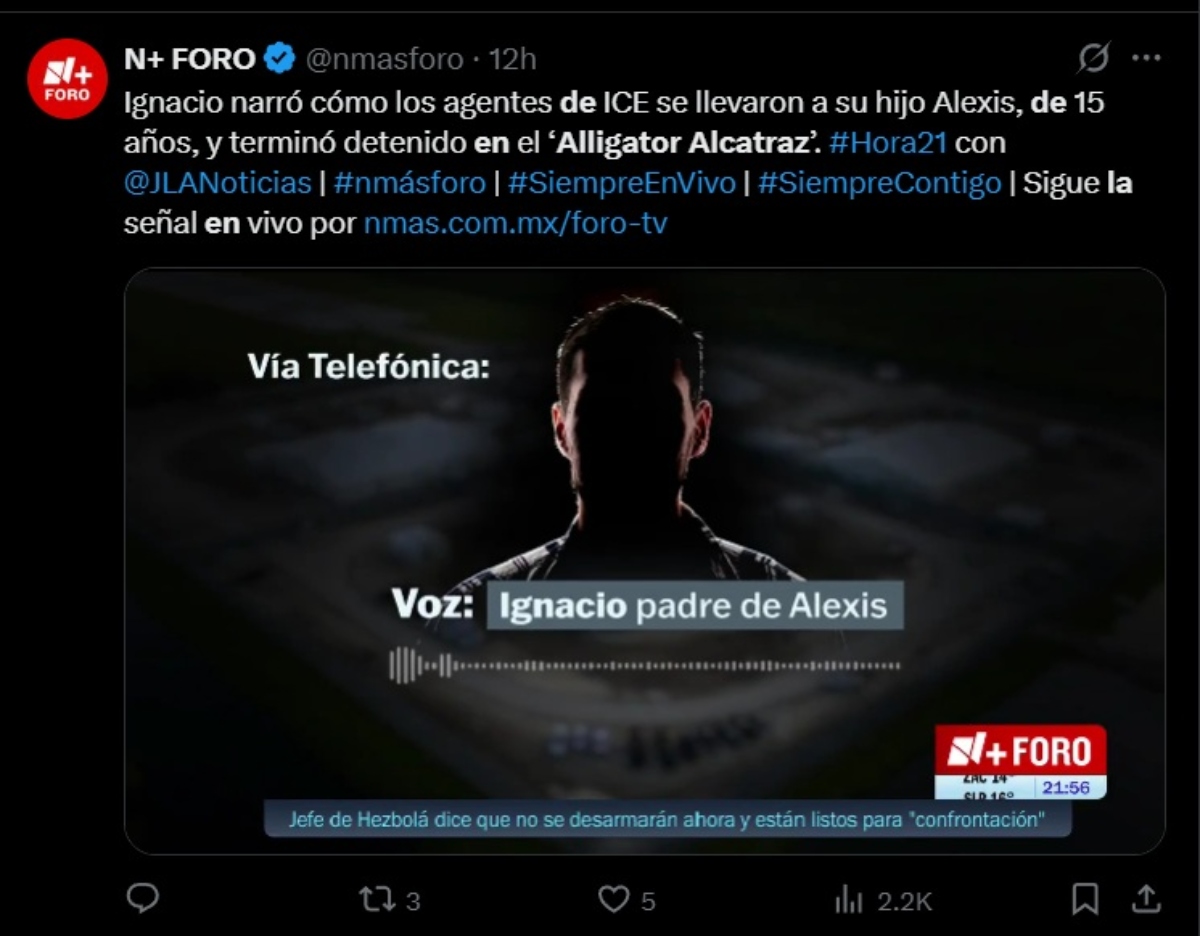This screenshot has width=1200, height=936.
Task: Bookmark the N+ FORO post
Action: tap(1085, 900)
